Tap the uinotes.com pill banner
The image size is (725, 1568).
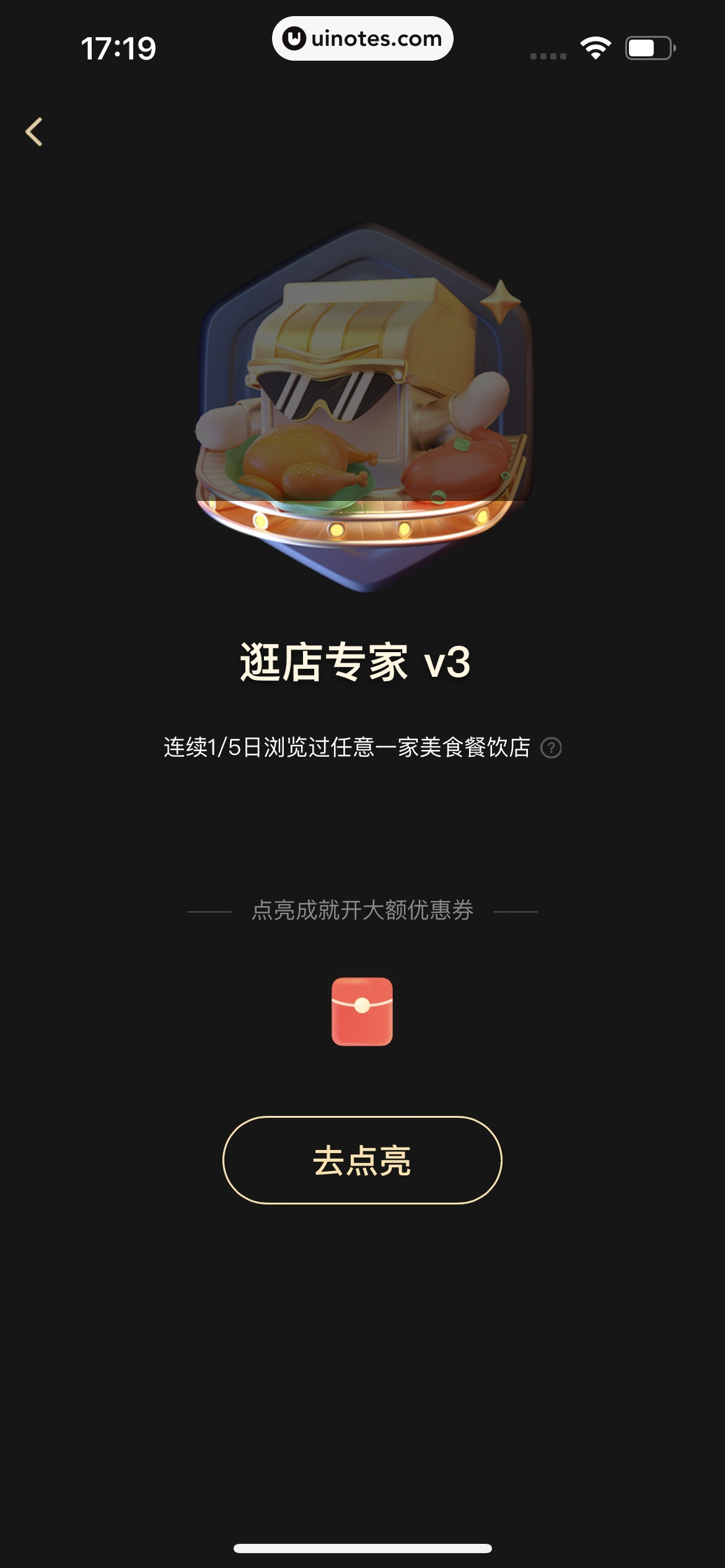(362, 38)
